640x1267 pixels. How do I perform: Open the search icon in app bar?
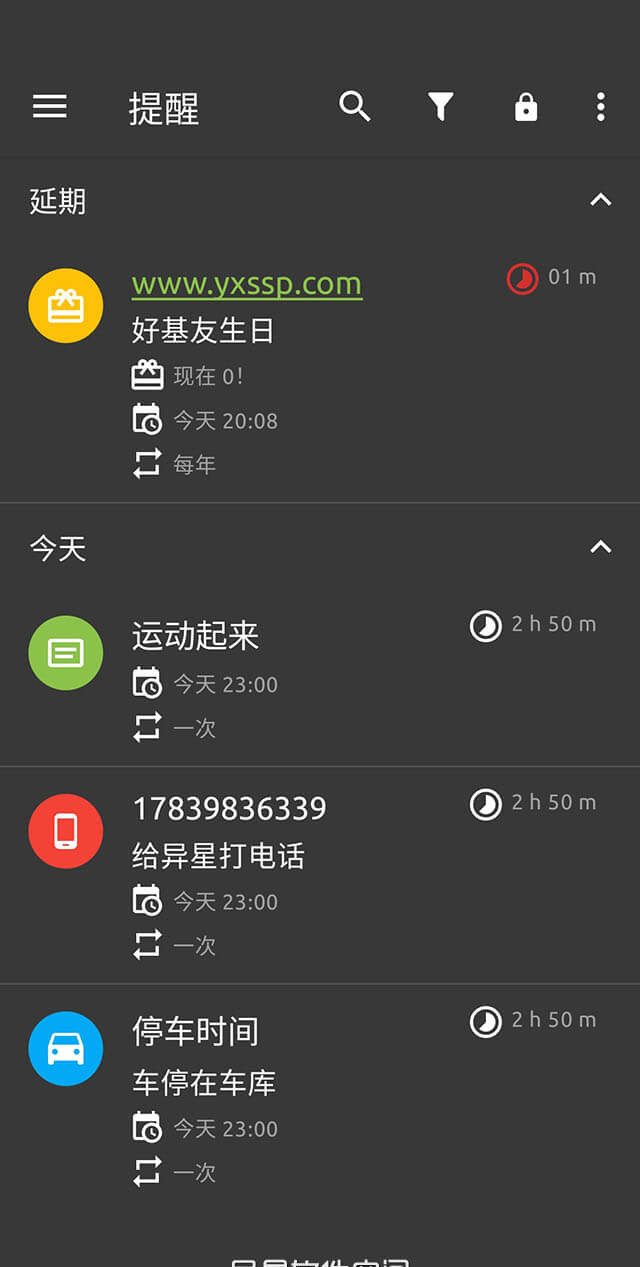click(x=355, y=106)
